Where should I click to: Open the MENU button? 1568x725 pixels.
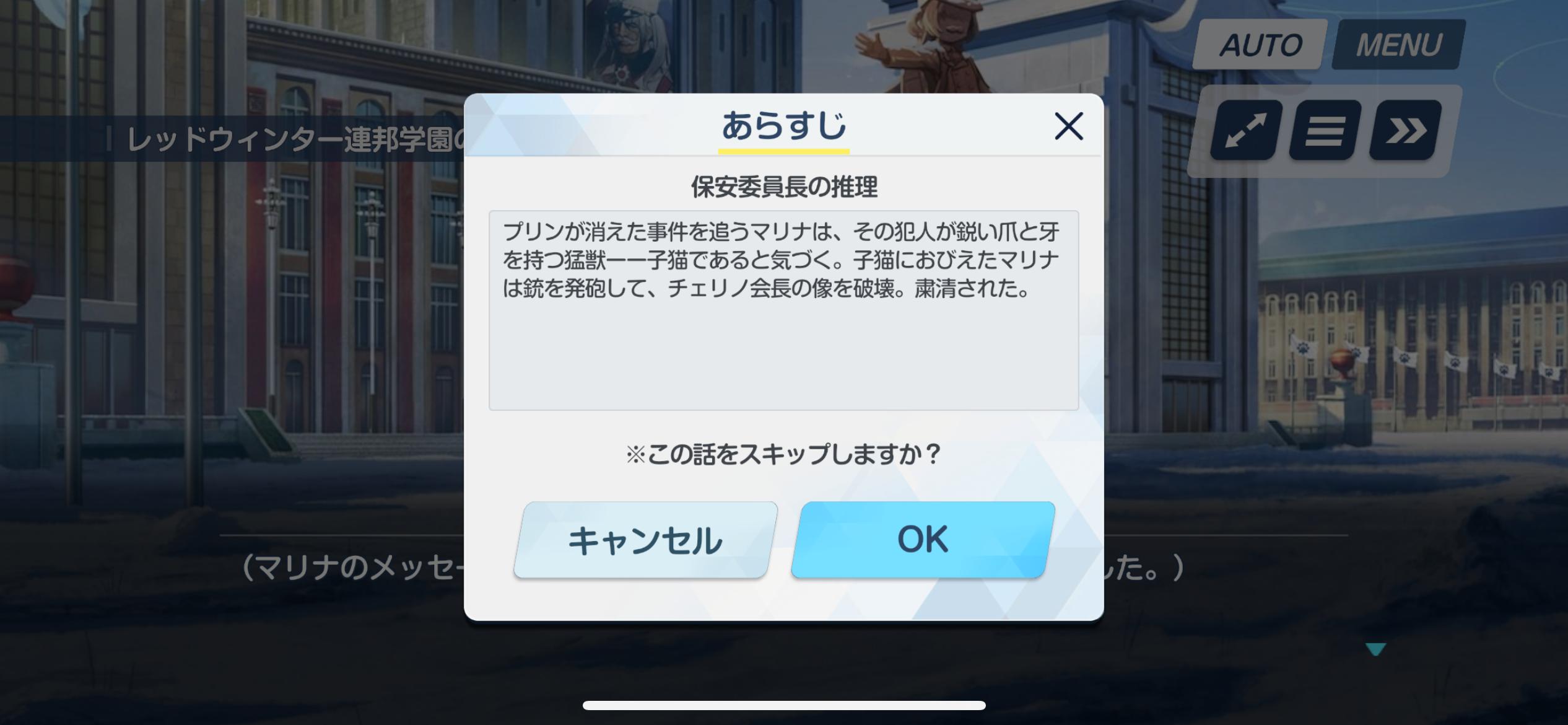tap(1399, 45)
